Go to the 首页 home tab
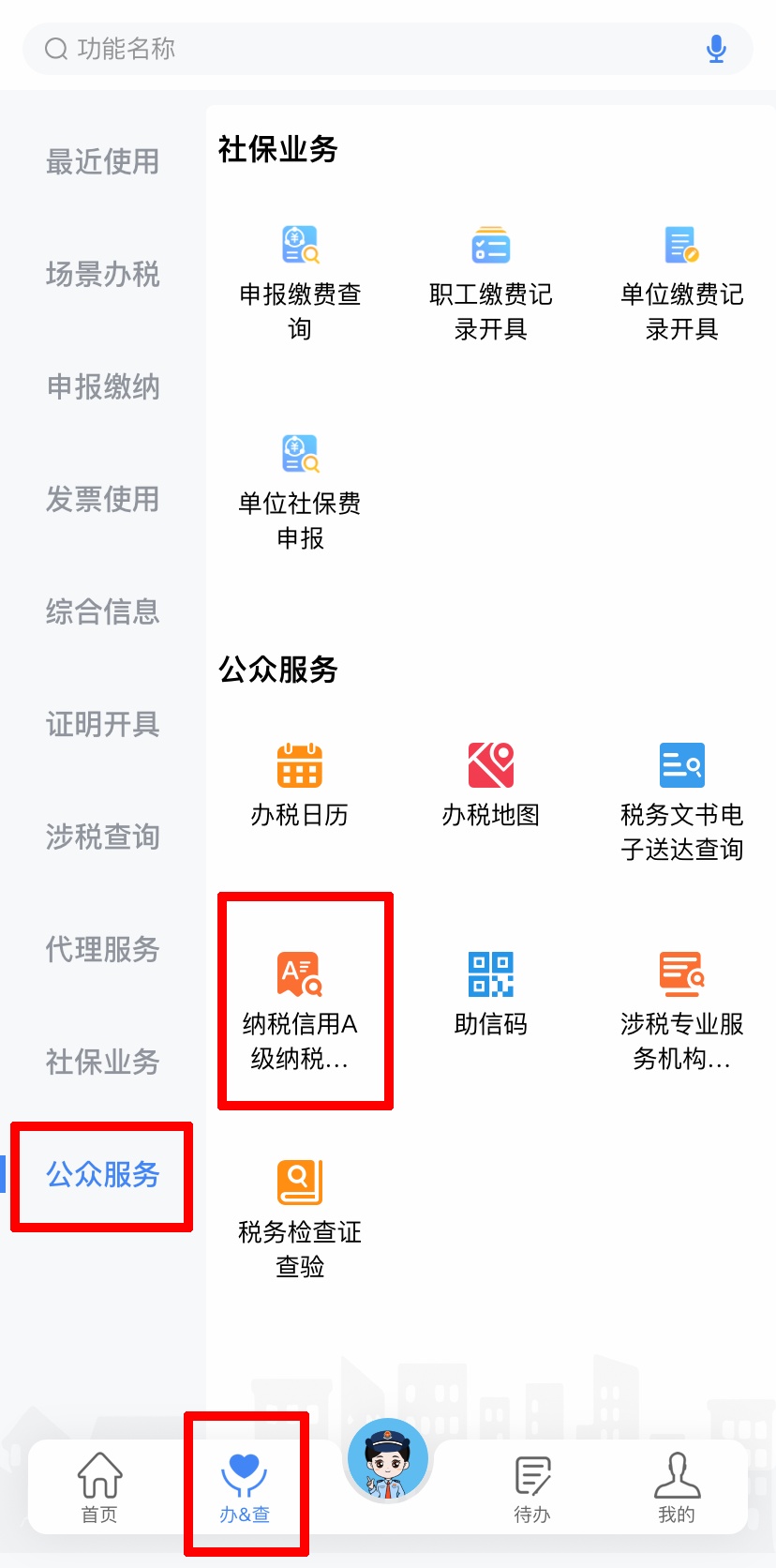The width and height of the screenshot is (776, 1568). click(x=99, y=1487)
